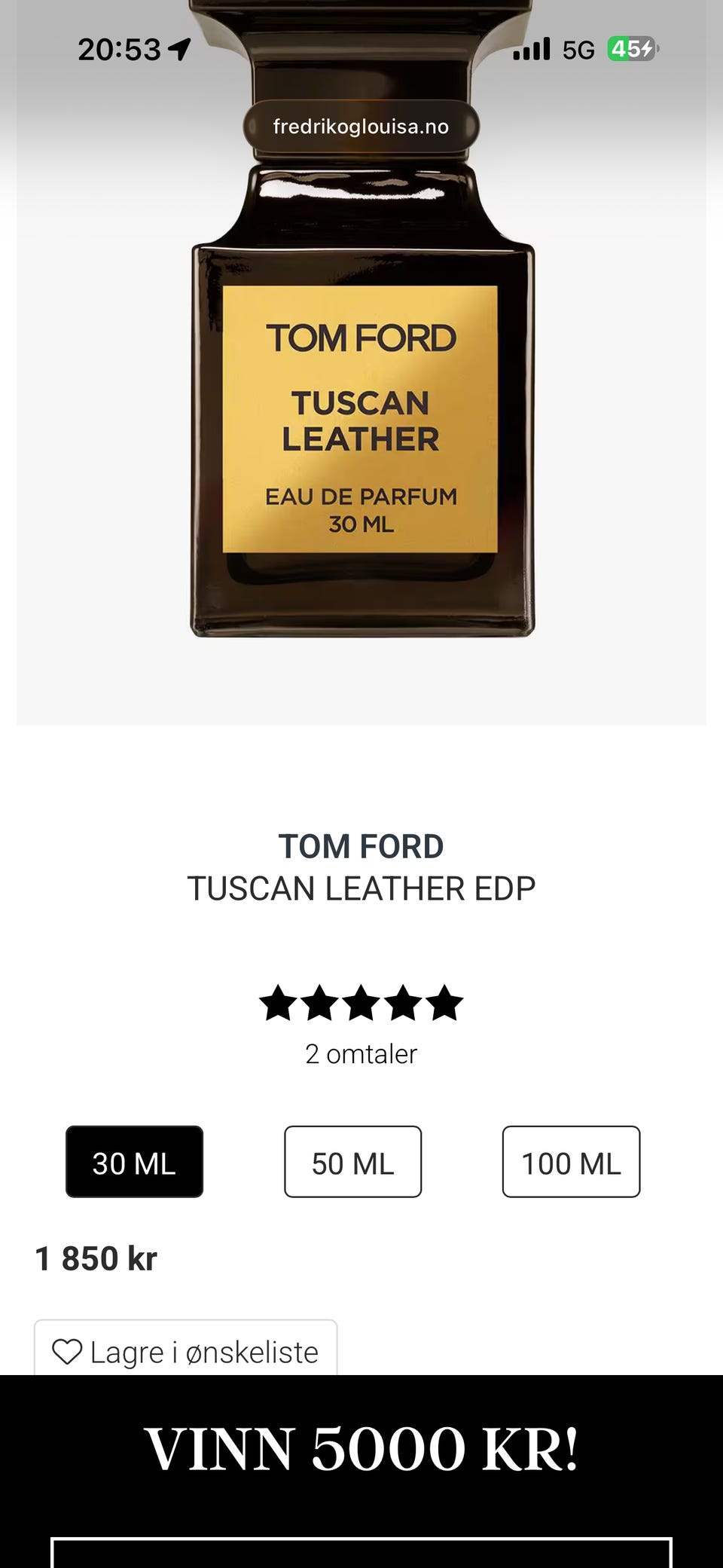Screen dimensions: 723x1568
Task: Select the 30 ML size option
Action: tap(134, 1161)
